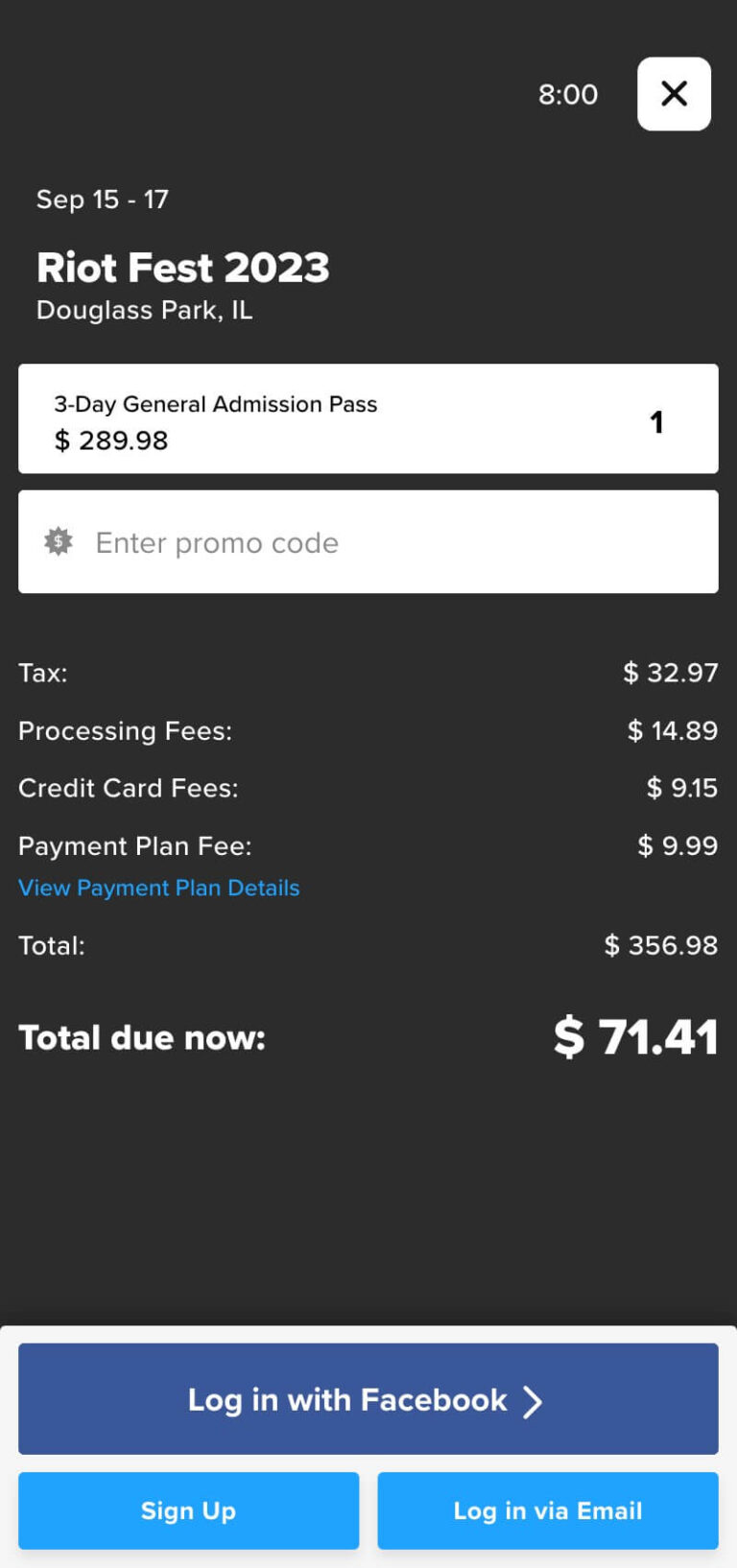
Task: Click the Douglass Park, IL location text
Action: tap(144, 310)
